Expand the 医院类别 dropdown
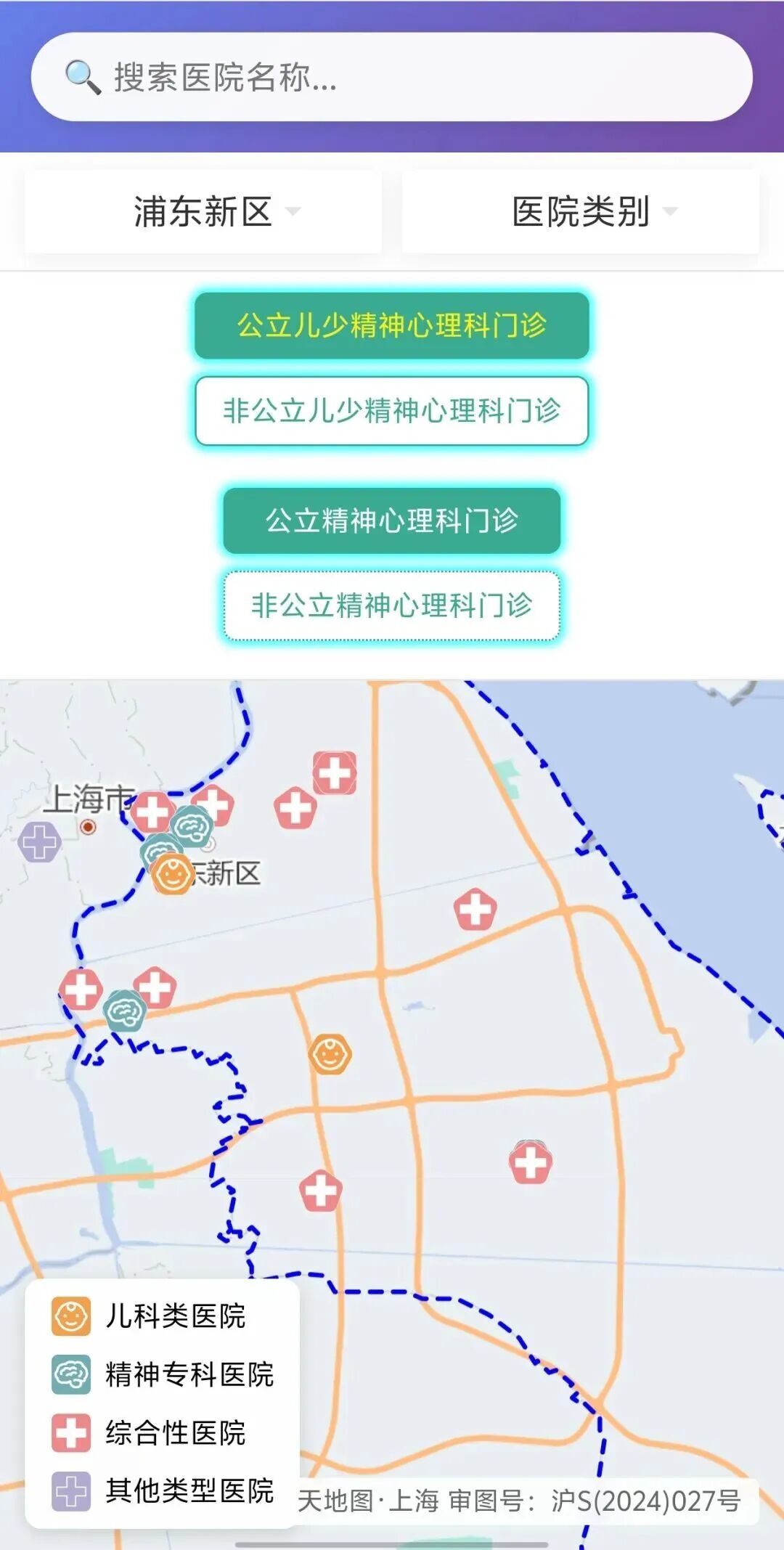 pyautogui.click(x=581, y=212)
